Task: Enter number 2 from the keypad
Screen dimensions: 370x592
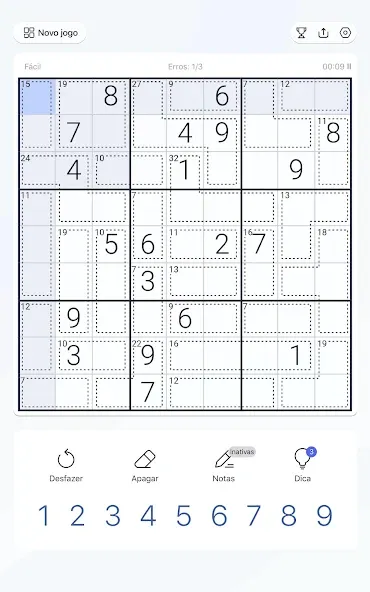Action: pyautogui.click(x=78, y=515)
